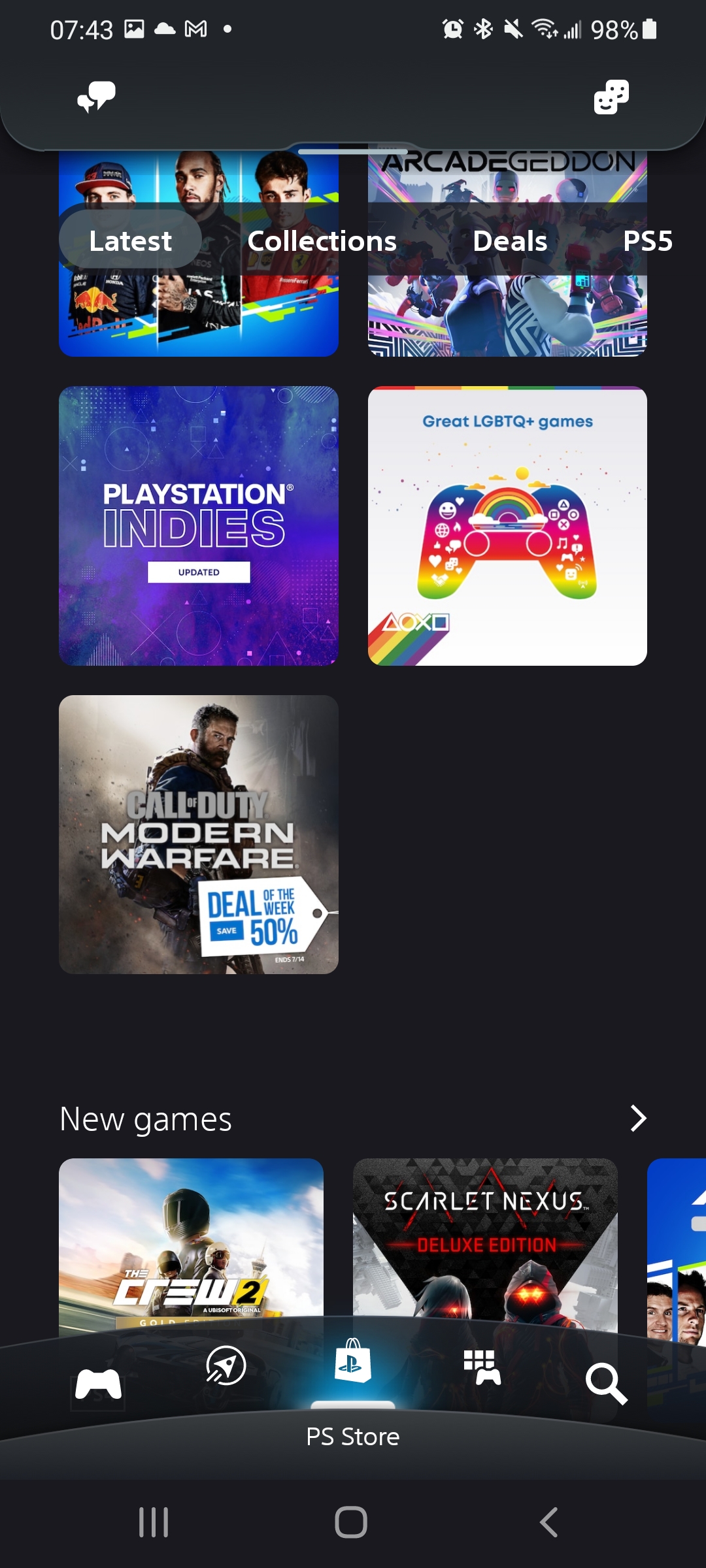Open the Game Library tab

482,1367
